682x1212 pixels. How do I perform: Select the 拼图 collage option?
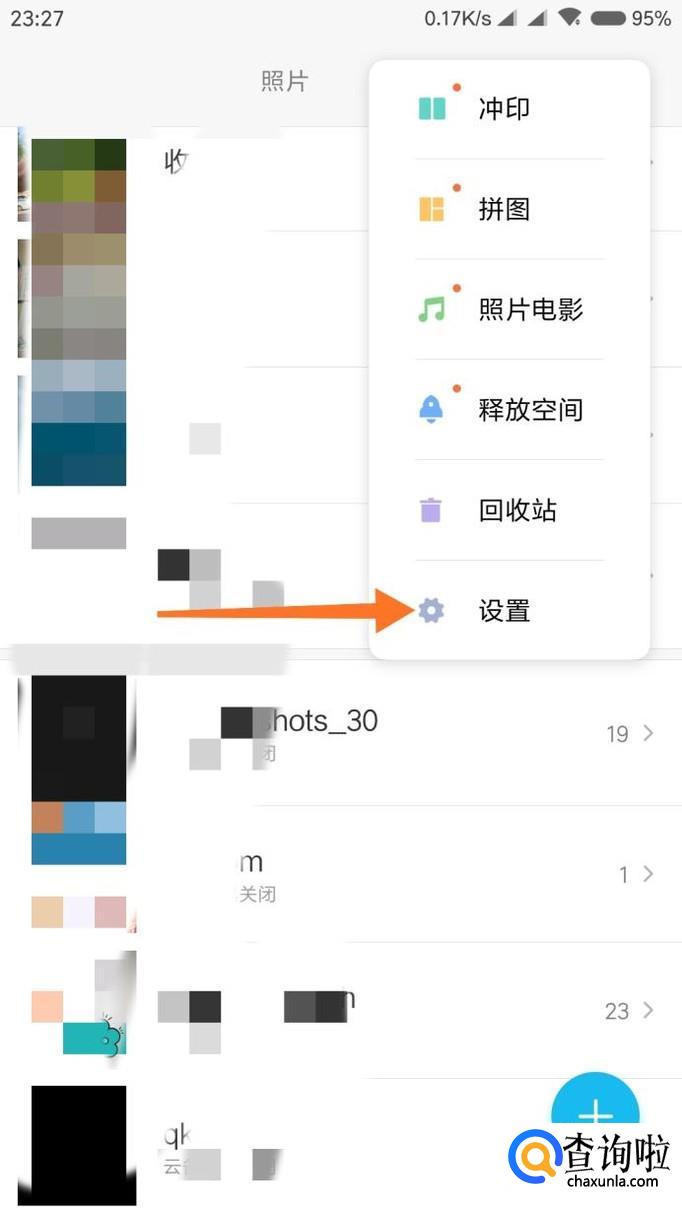tap(509, 209)
